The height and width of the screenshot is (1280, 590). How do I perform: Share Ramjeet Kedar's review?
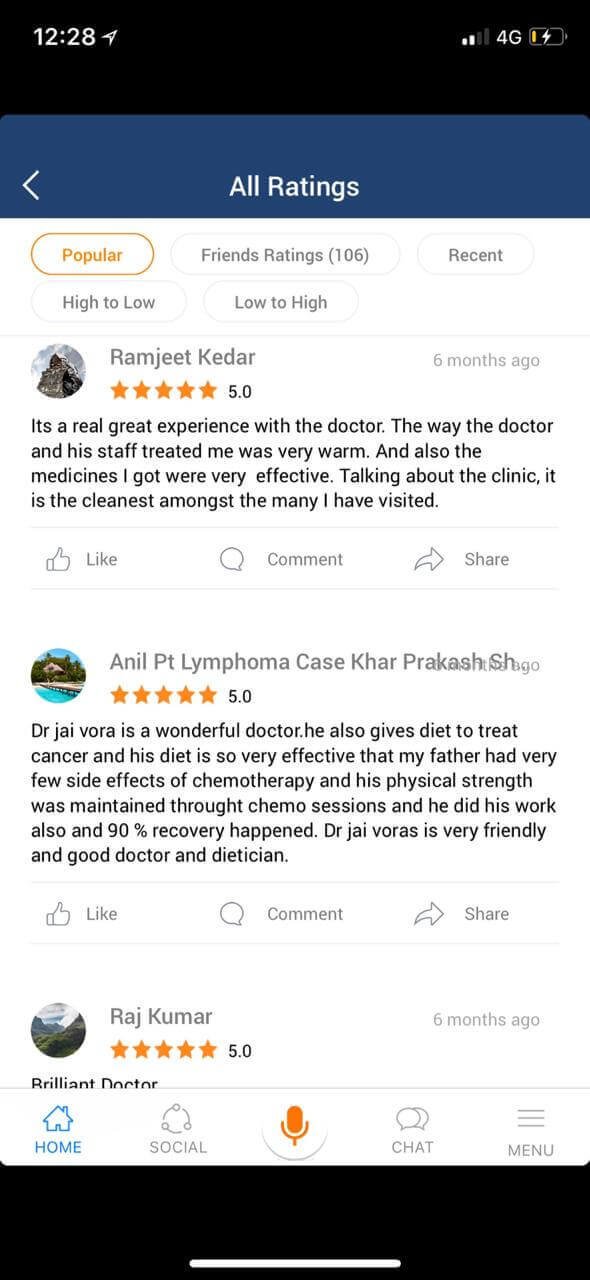[462, 559]
